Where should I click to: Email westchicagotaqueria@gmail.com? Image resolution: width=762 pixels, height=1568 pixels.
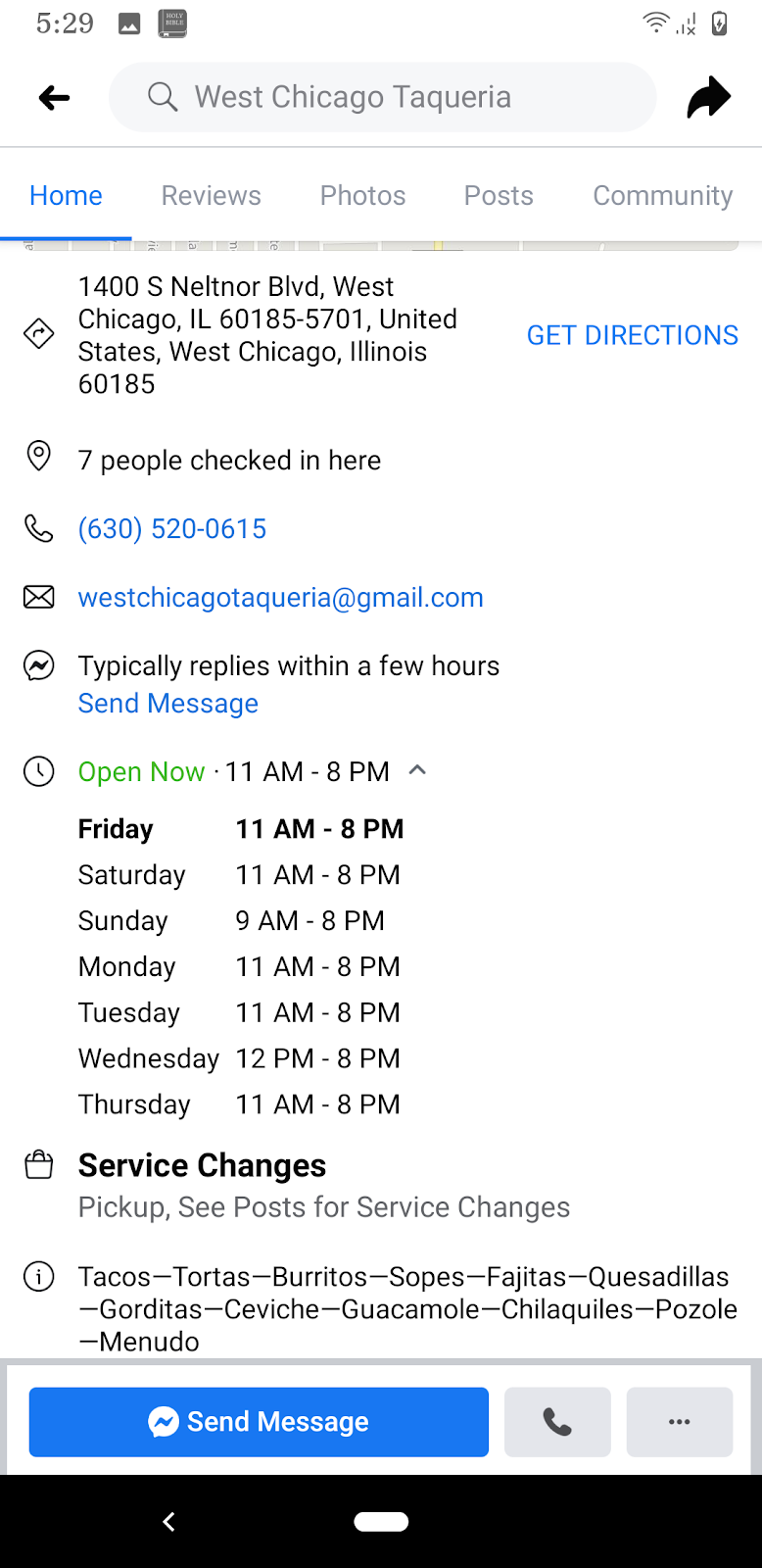click(x=280, y=598)
